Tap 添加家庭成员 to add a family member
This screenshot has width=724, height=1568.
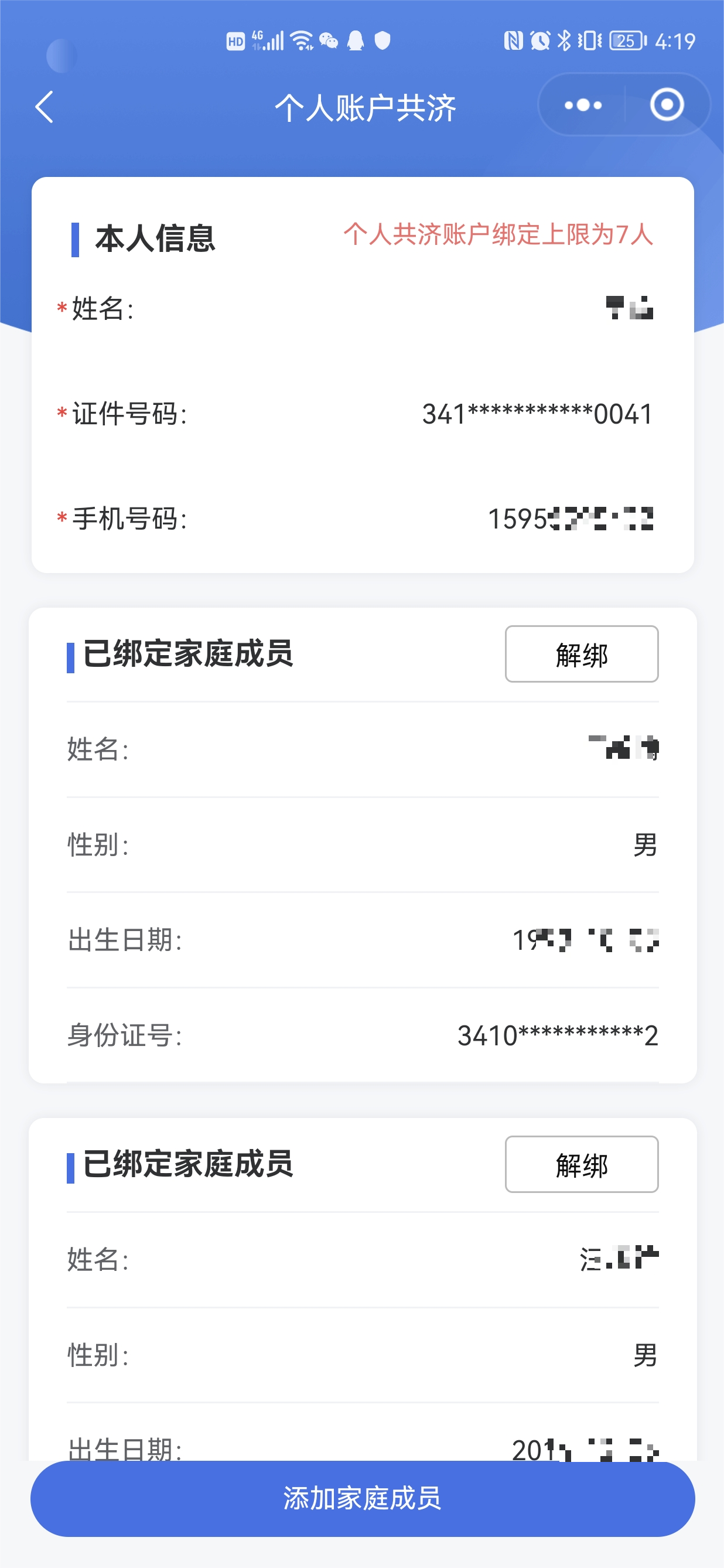(x=362, y=1499)
